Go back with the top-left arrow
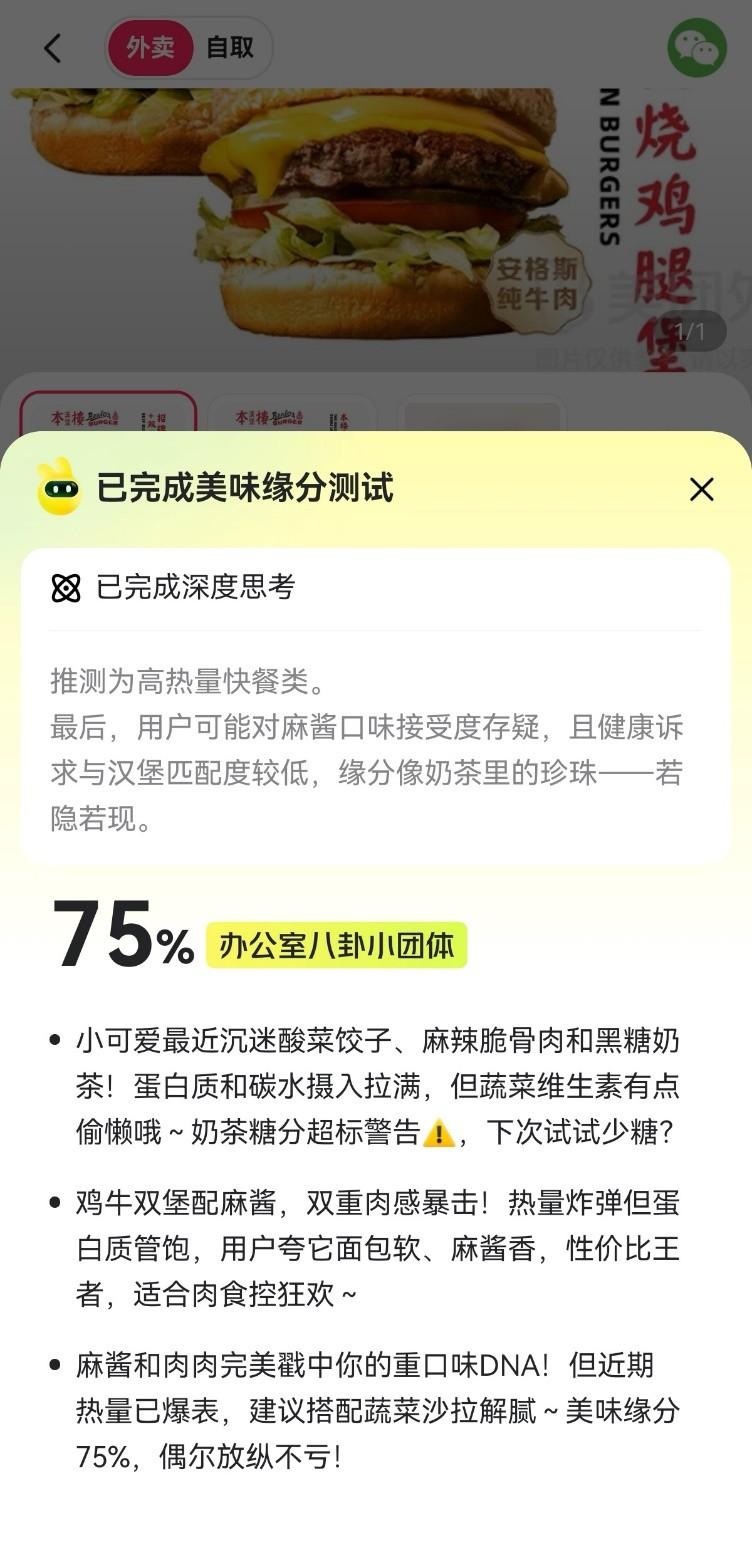This screenshot has width=752, height=1550. click(x=53, y=48)
